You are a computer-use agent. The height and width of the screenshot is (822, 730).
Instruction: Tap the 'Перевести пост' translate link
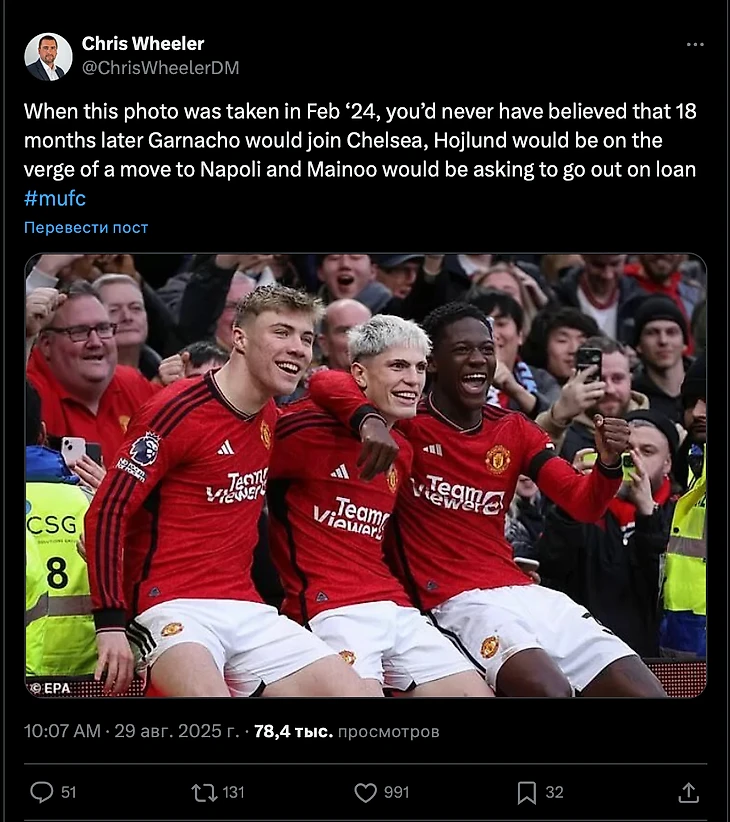coord(86,228)
